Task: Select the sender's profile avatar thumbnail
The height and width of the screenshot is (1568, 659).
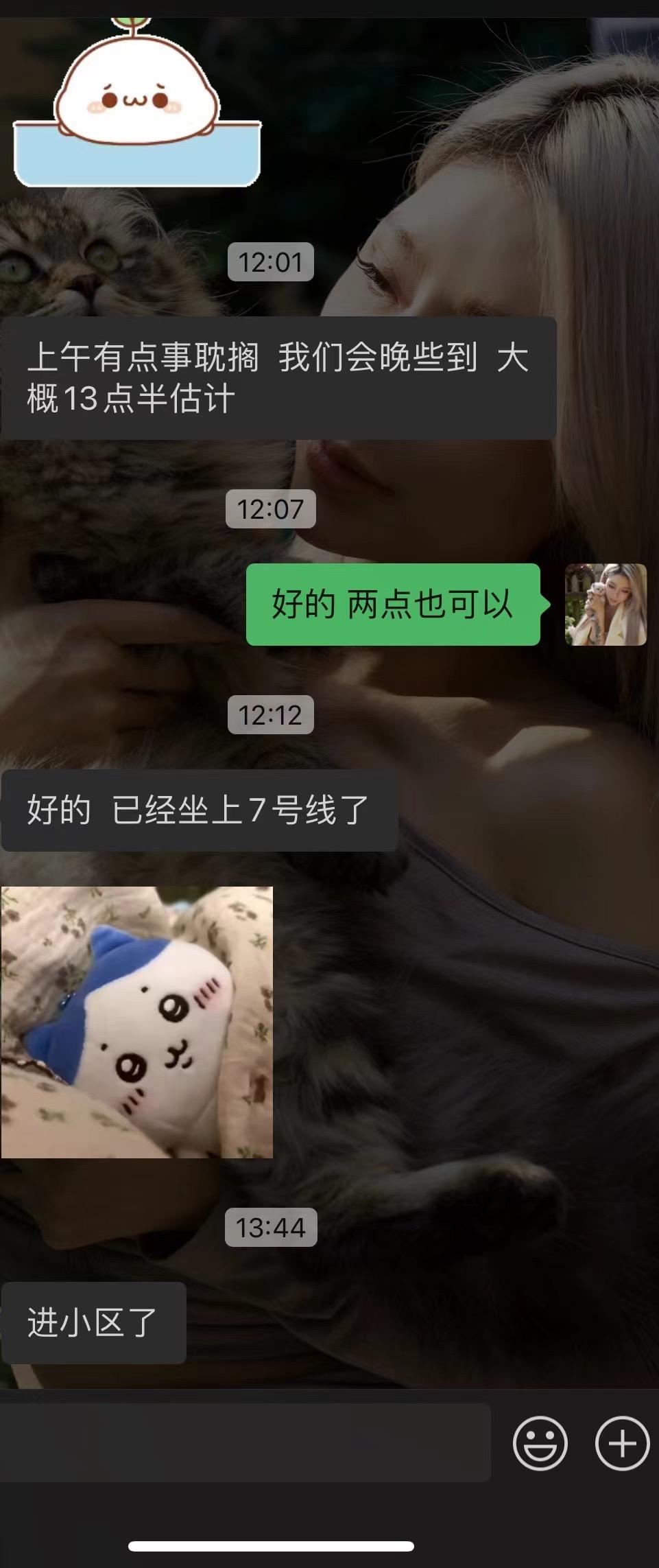Action: coord(606,605)
